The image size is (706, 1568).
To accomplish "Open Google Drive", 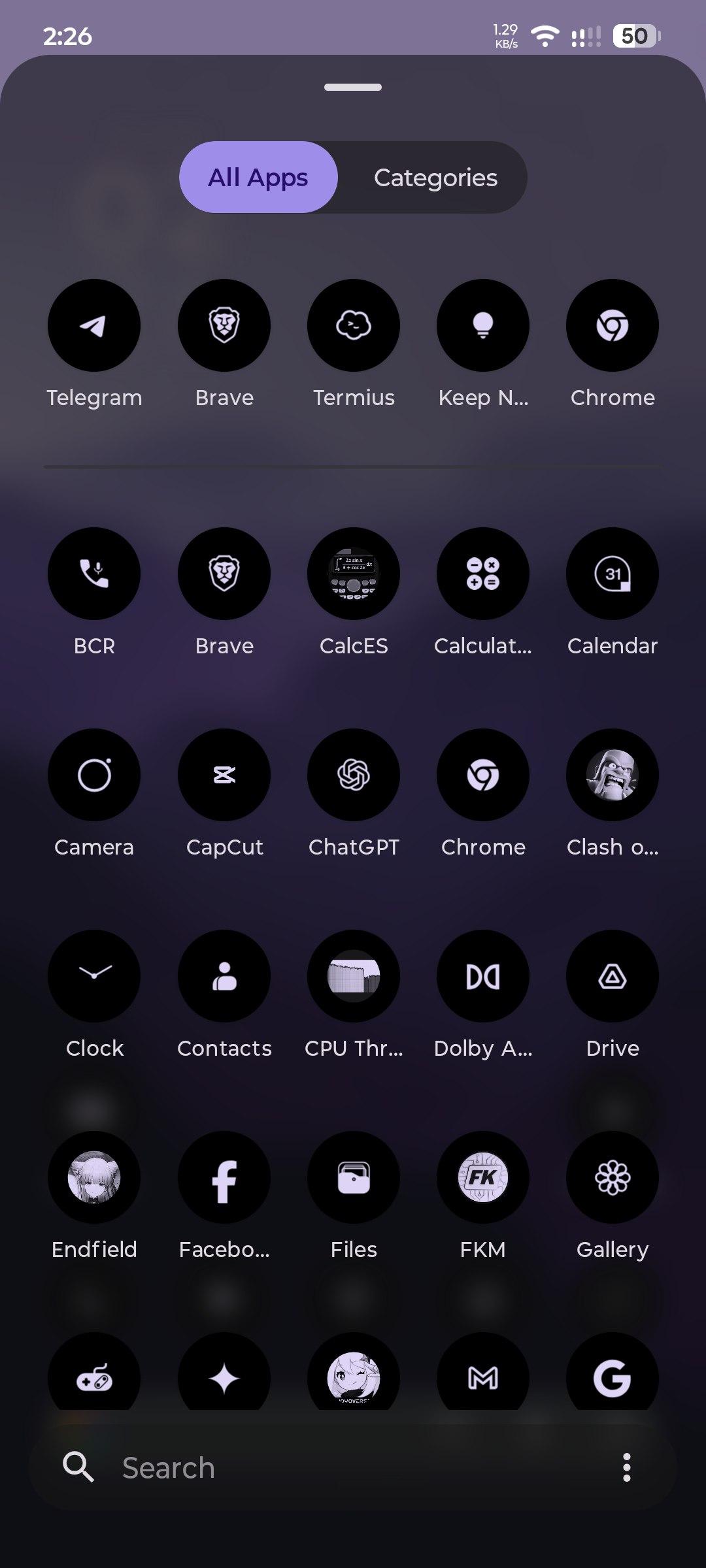I will 613,976.
